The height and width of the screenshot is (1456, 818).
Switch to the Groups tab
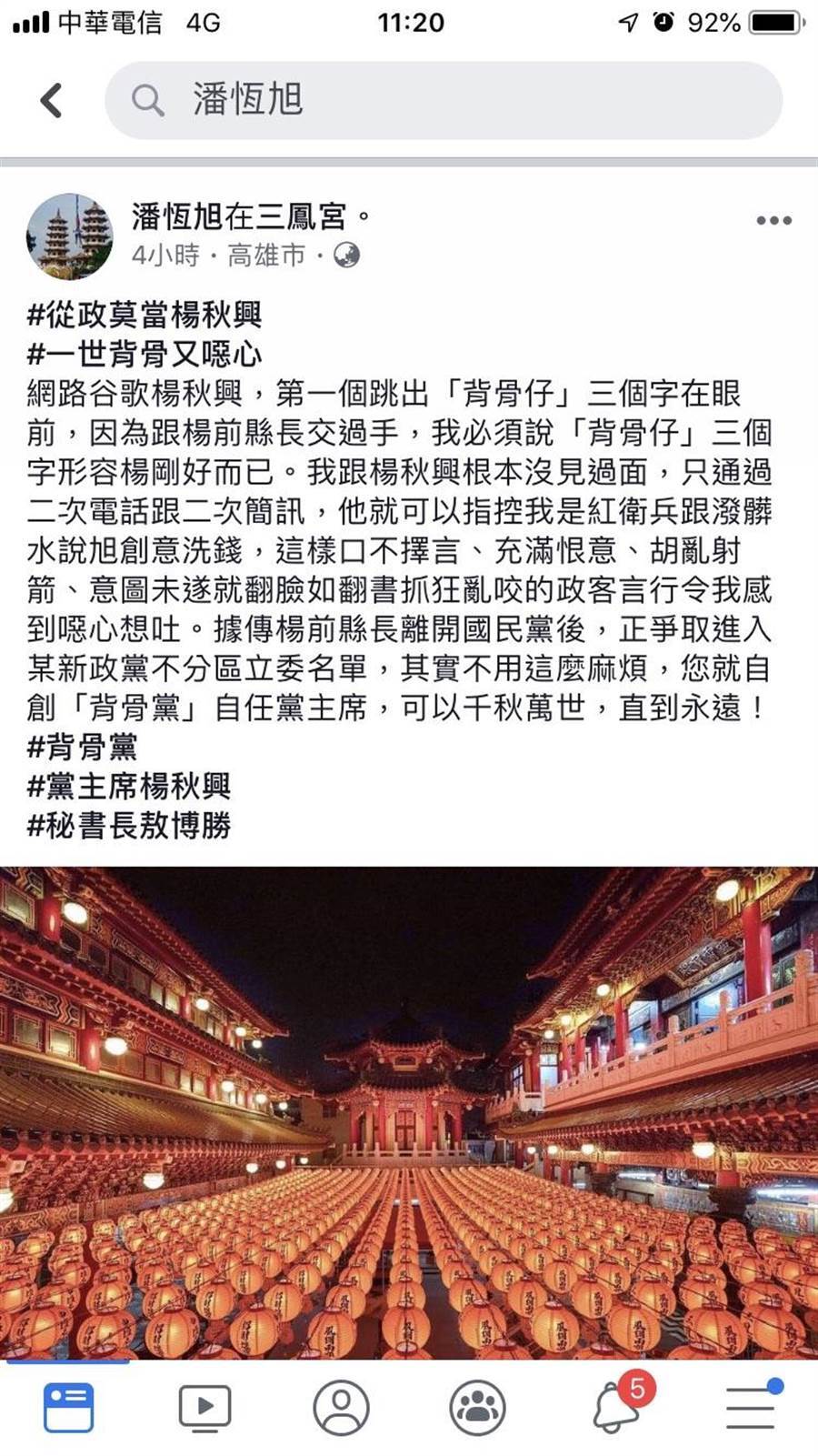coord(477,1407)
